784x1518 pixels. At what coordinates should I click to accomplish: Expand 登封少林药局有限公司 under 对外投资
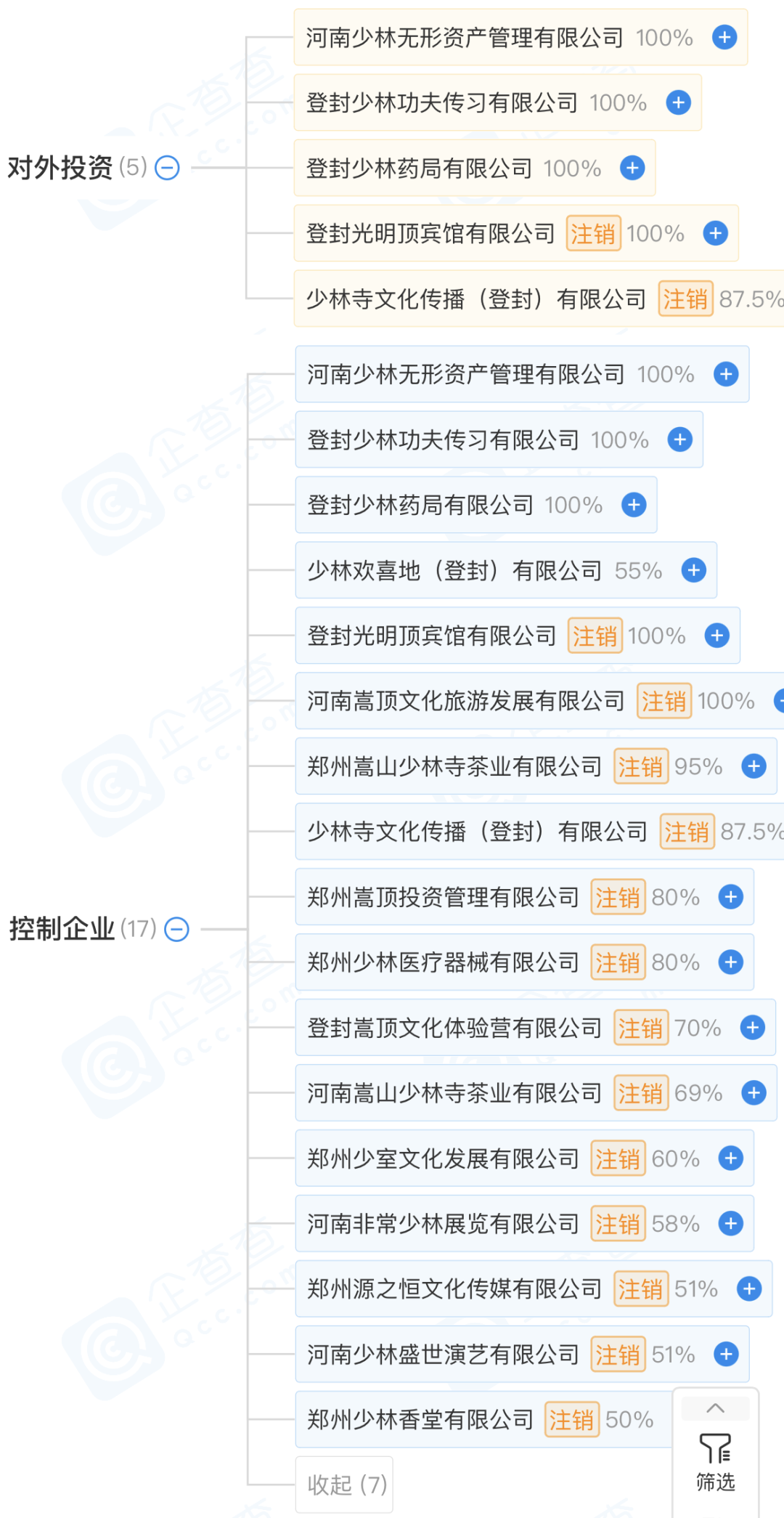(632, 168)
